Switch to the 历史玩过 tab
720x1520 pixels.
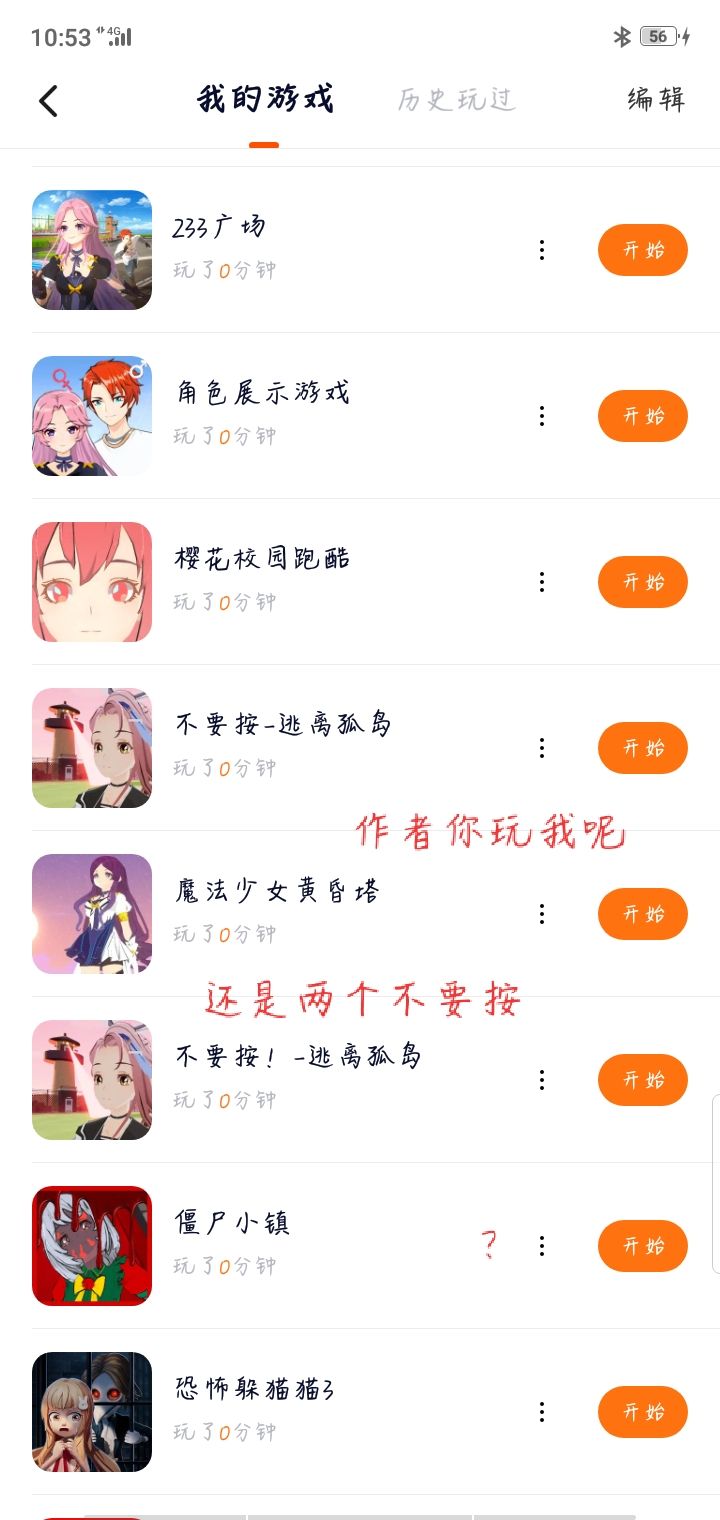coord(456,100)
